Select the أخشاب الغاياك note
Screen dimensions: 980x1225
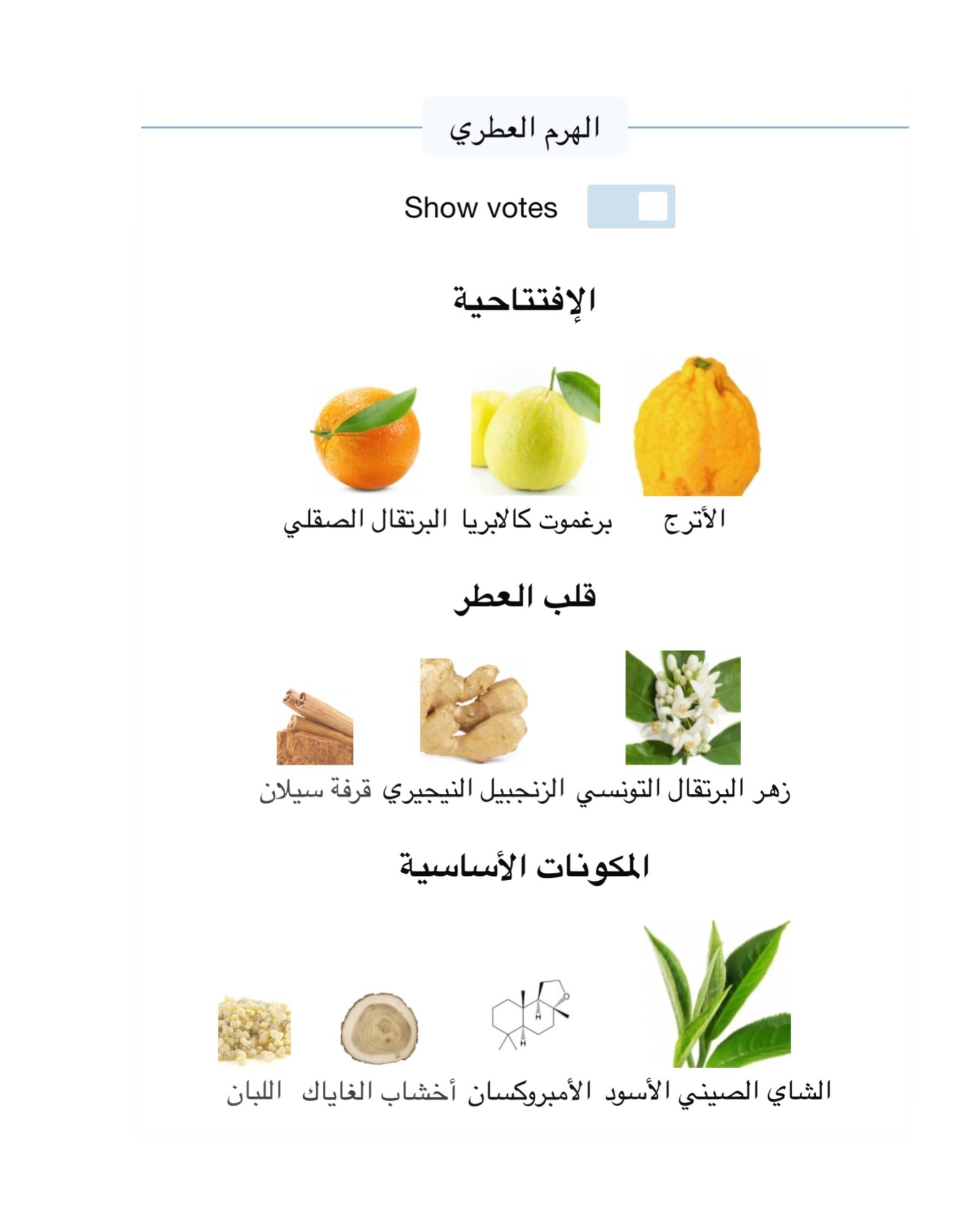pos(380,1028)
